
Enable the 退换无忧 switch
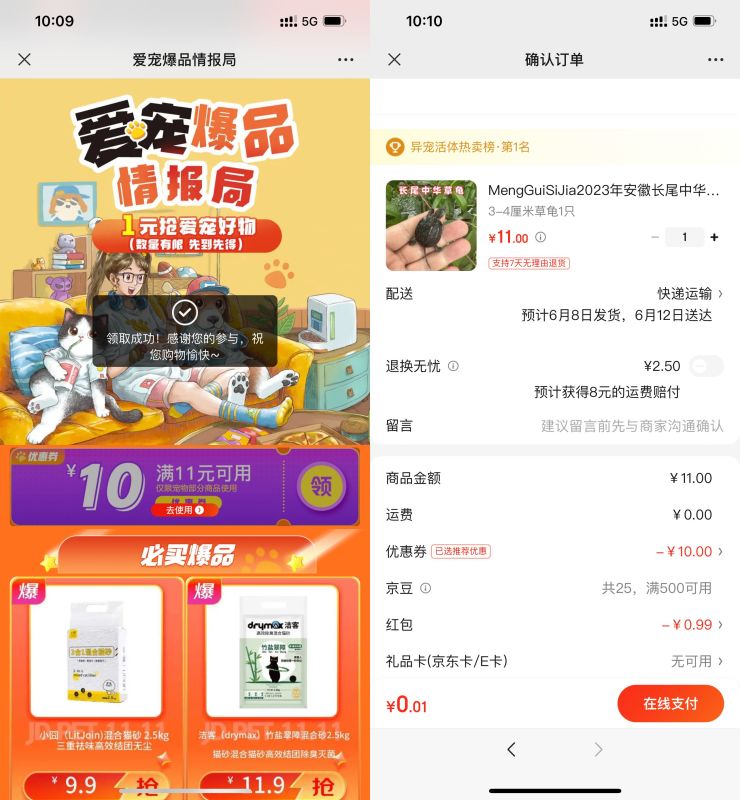706,366
